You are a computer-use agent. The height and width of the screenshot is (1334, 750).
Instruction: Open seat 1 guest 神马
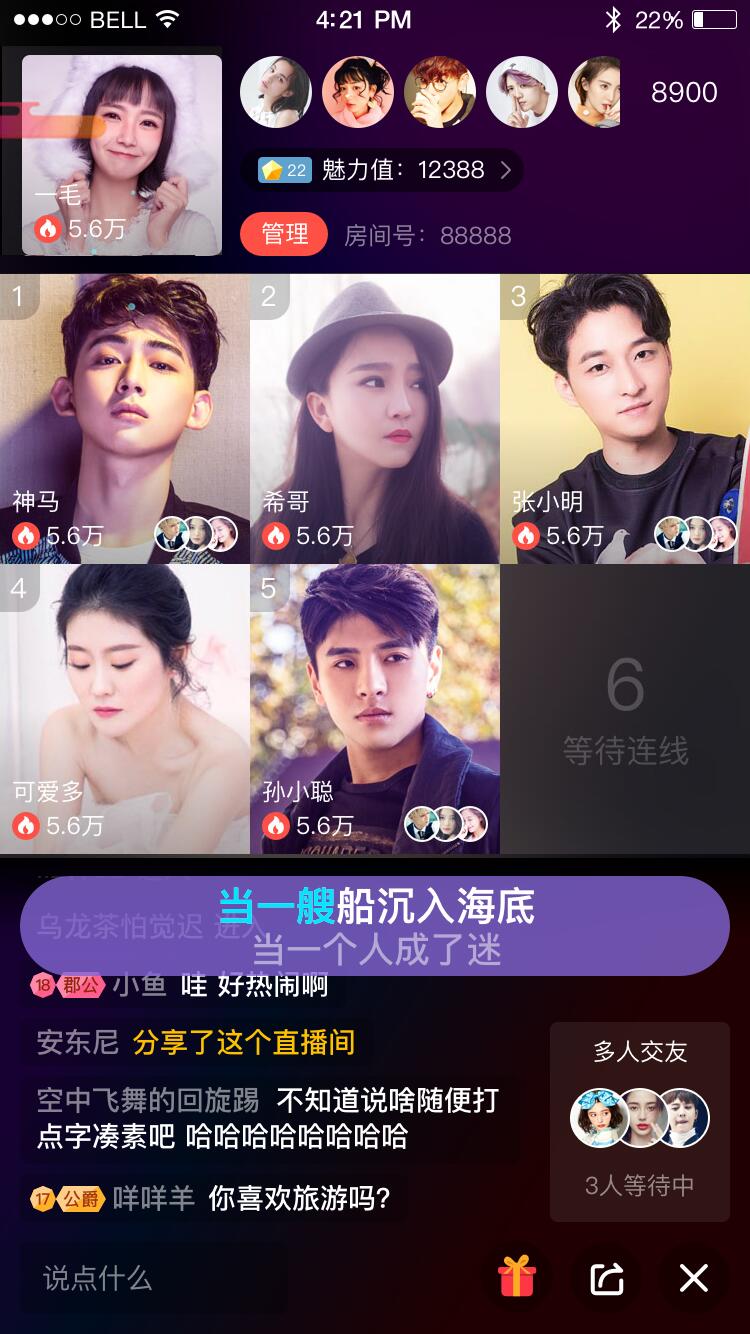tap(124, 418)
